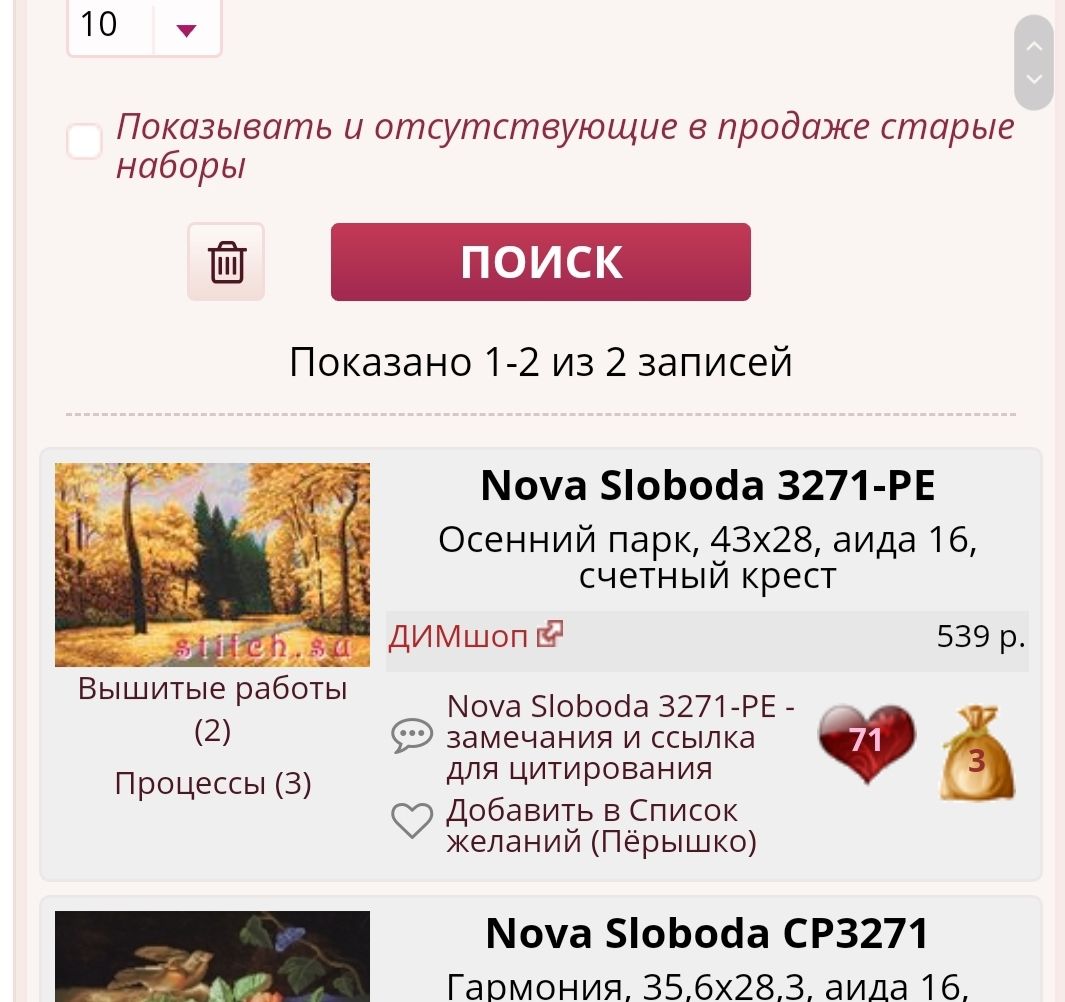Screen dimensions: 1065x1002
Task: View the Гармония kit image
Action: [x=212, y=957]
